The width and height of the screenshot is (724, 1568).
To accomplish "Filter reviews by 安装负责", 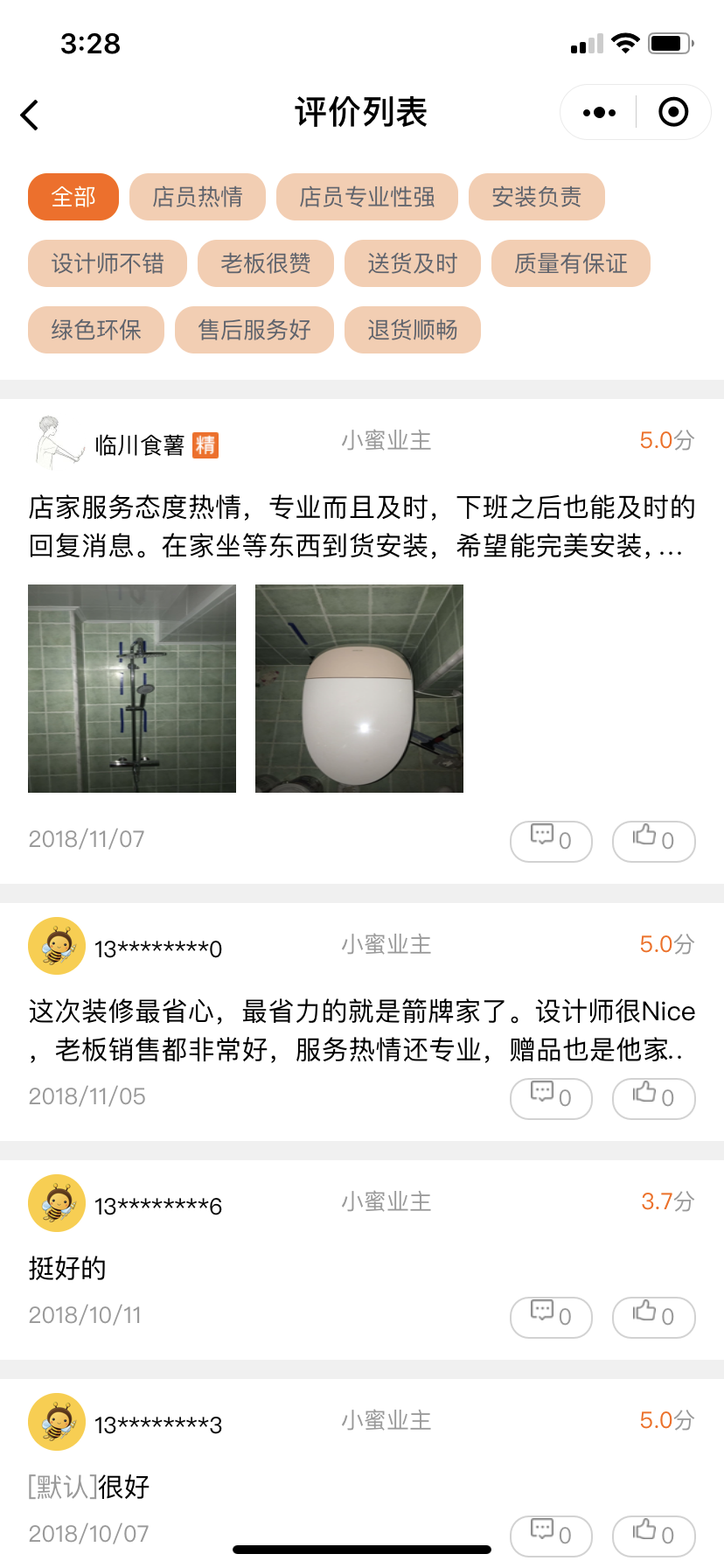I will [x=537, y=197].
